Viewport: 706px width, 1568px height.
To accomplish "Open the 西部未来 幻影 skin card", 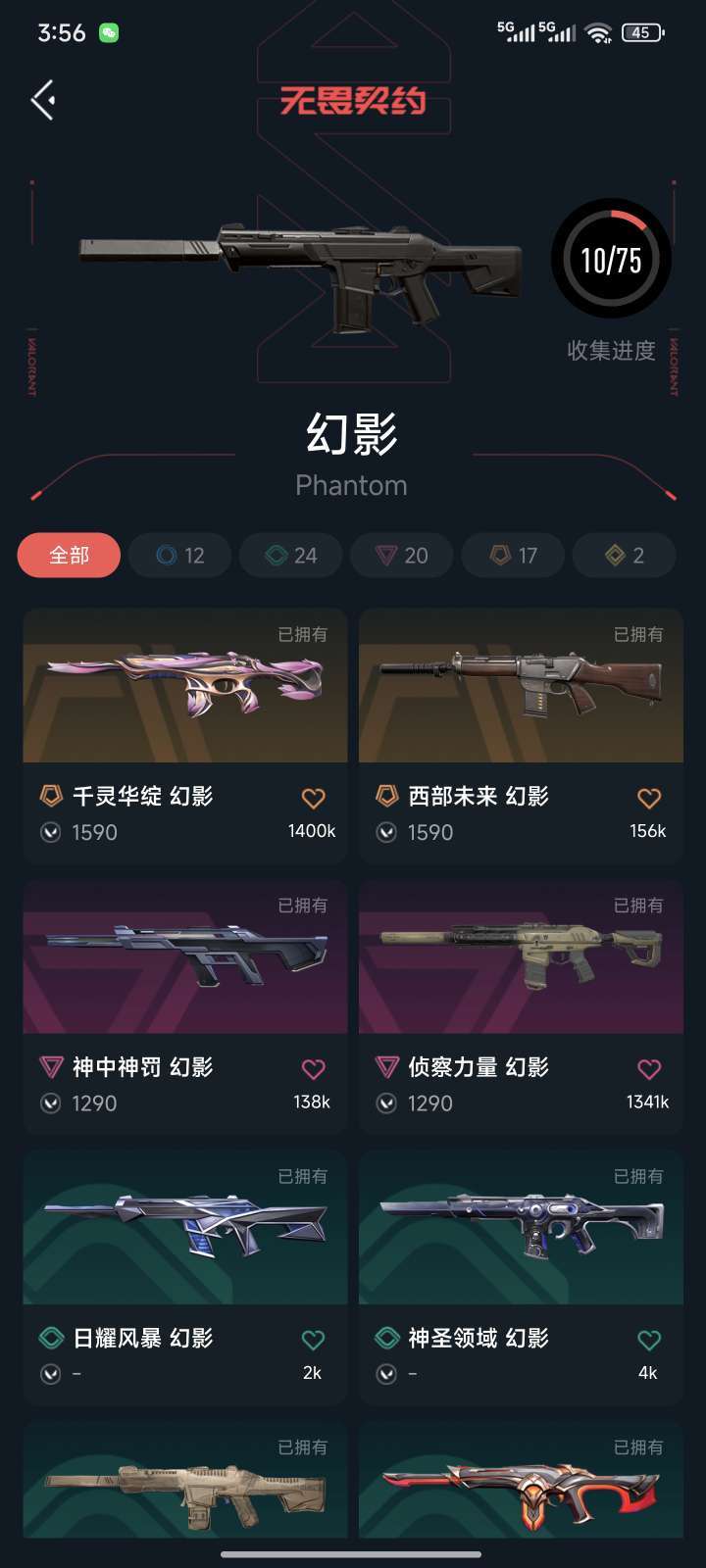I will point(521,736).
